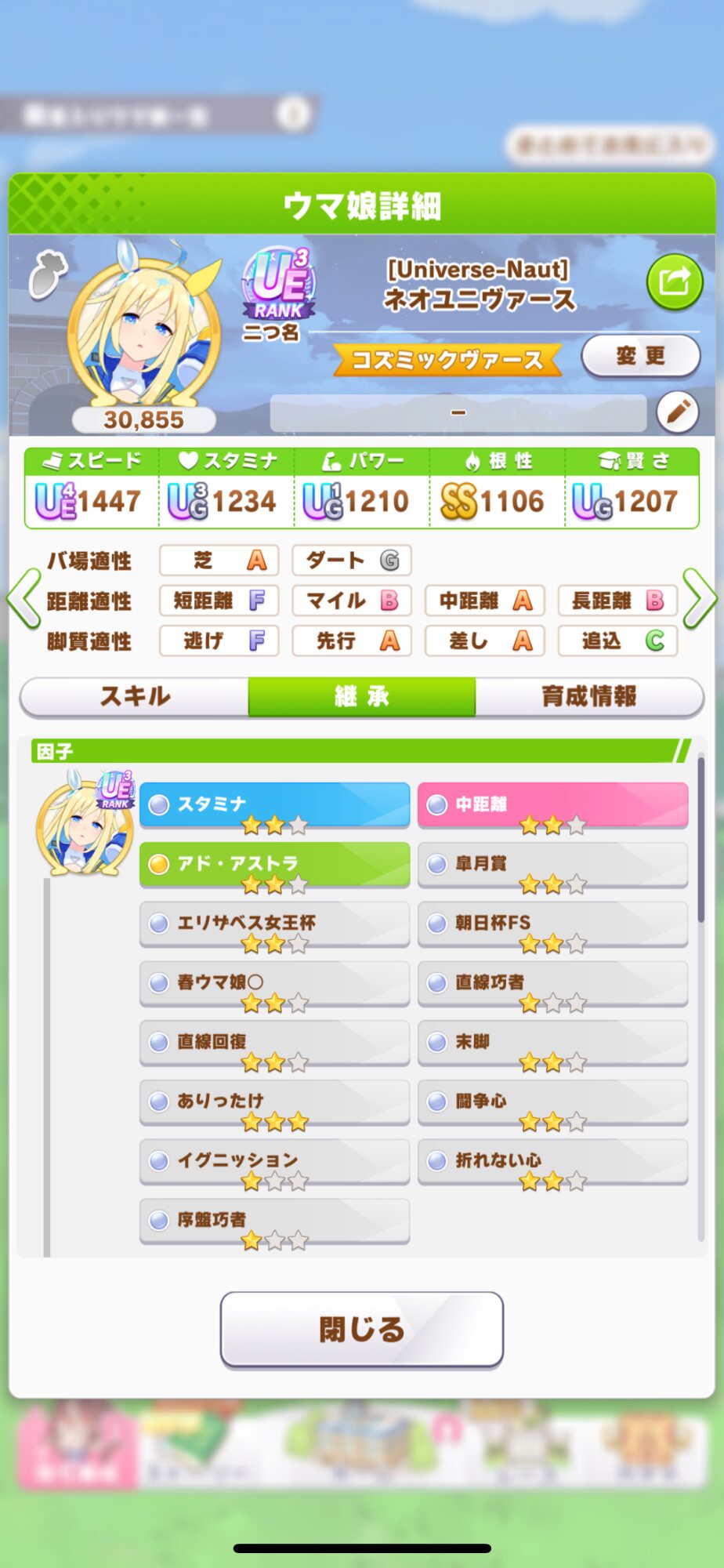
Task: Close the dialog with 閉じる button
Action: (x=361, y=1330)
